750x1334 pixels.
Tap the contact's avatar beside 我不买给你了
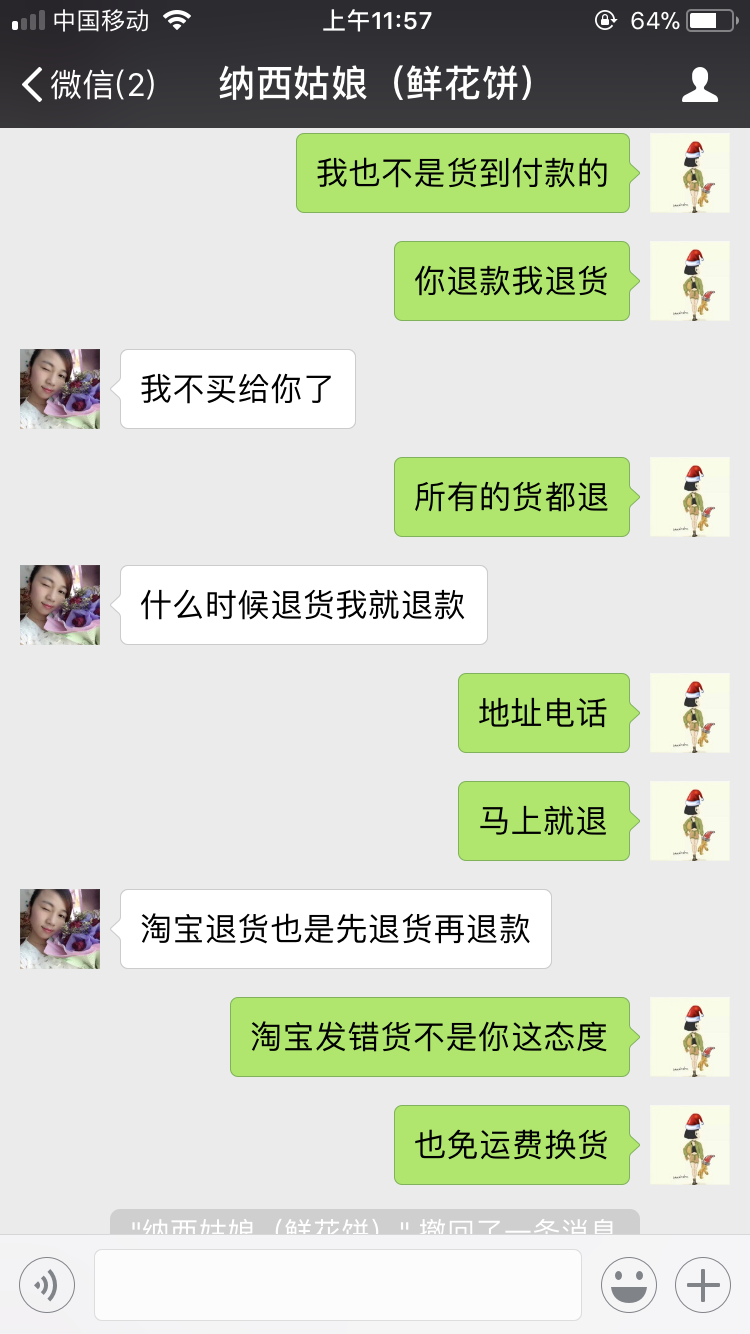[x=60, y=389]
